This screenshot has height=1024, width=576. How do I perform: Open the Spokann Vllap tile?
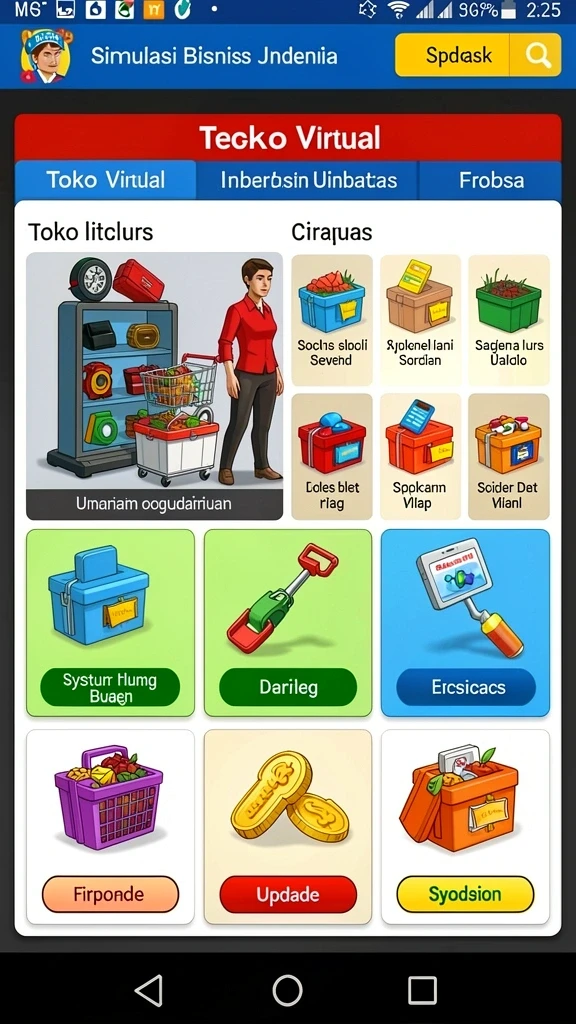(421, 456)
